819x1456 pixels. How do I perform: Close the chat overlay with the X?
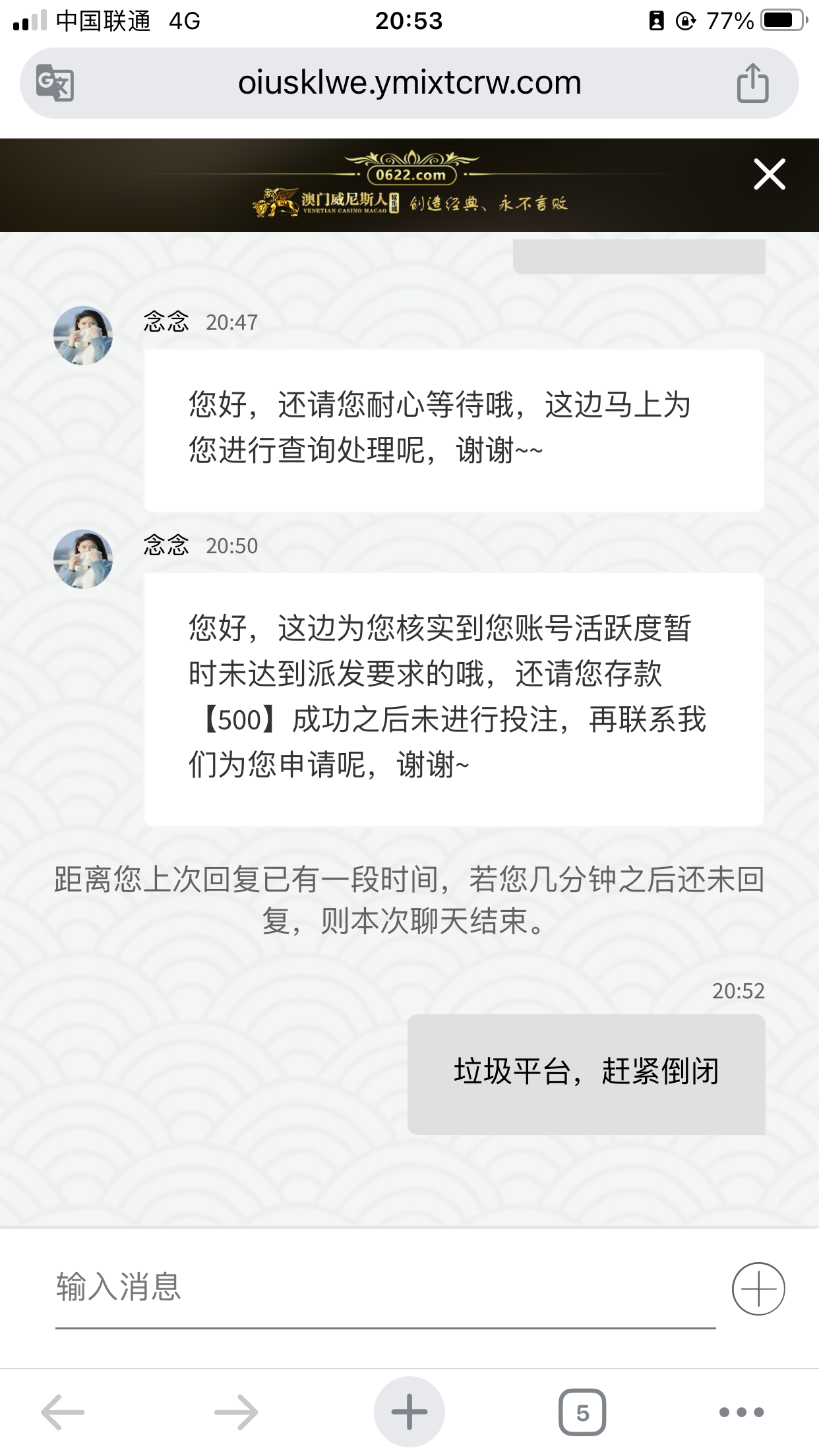coord(769,174)
